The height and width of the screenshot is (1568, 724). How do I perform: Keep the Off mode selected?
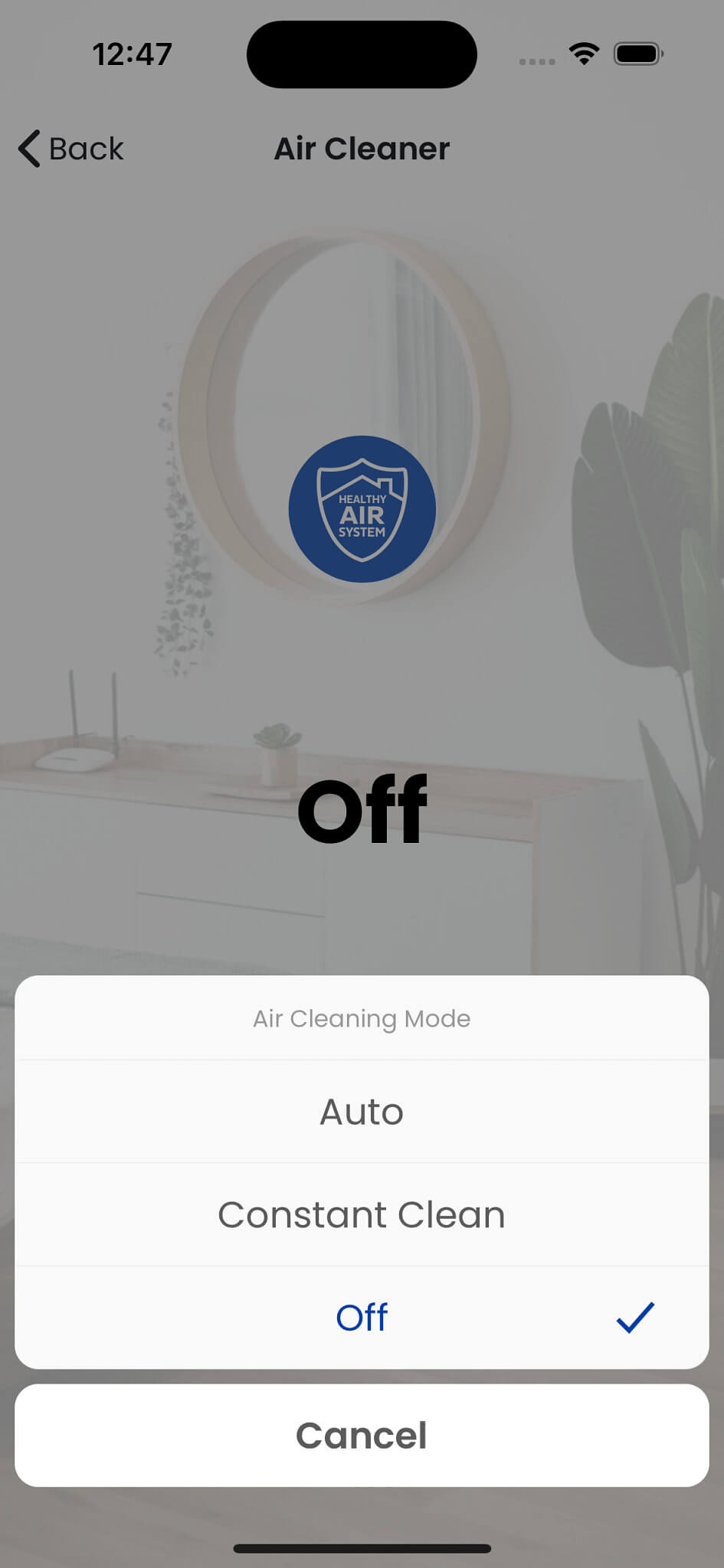pos(362,1318)
